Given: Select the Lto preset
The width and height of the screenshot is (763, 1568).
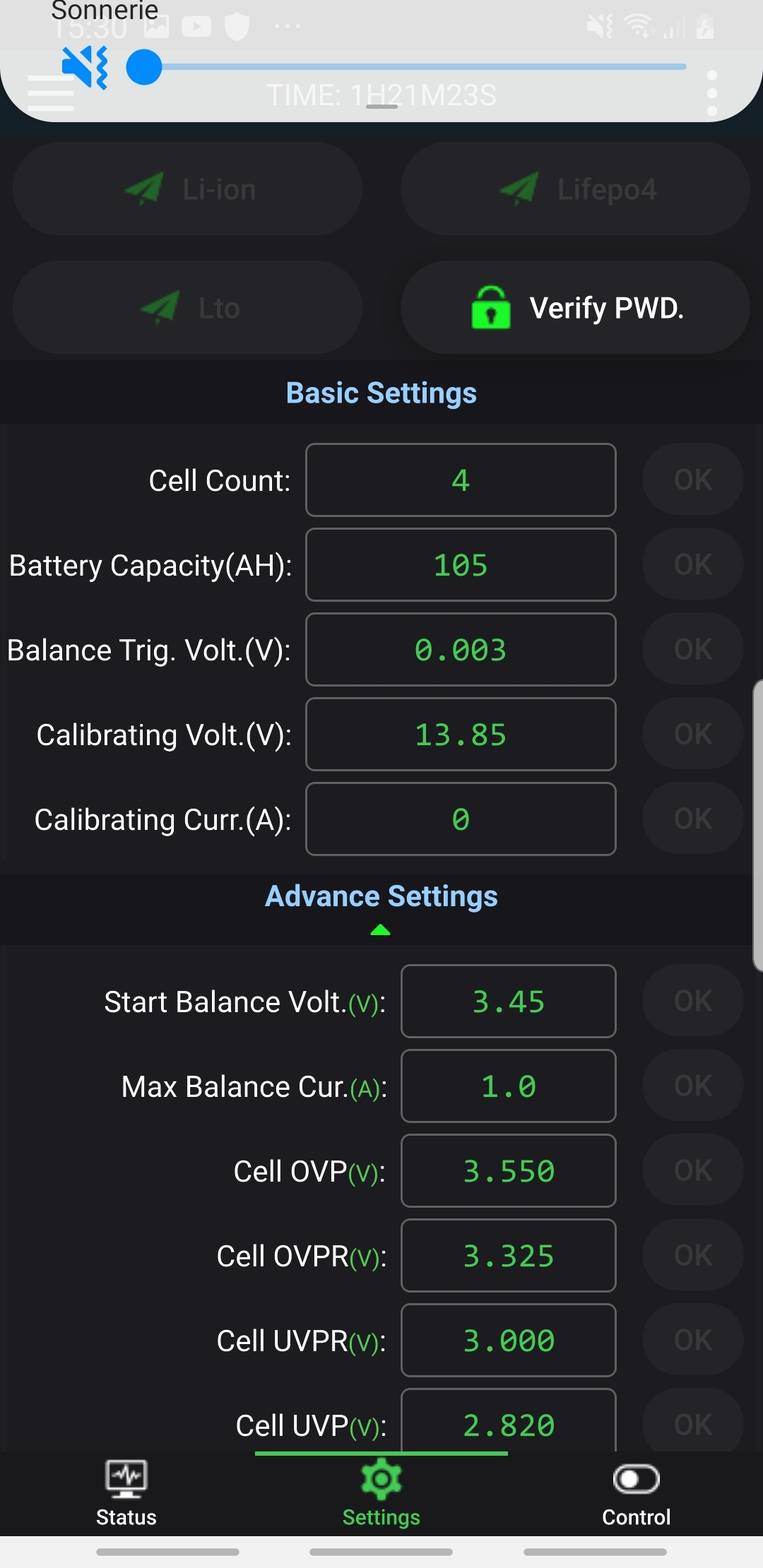Looking at the screenshot, I should (188, 307).
